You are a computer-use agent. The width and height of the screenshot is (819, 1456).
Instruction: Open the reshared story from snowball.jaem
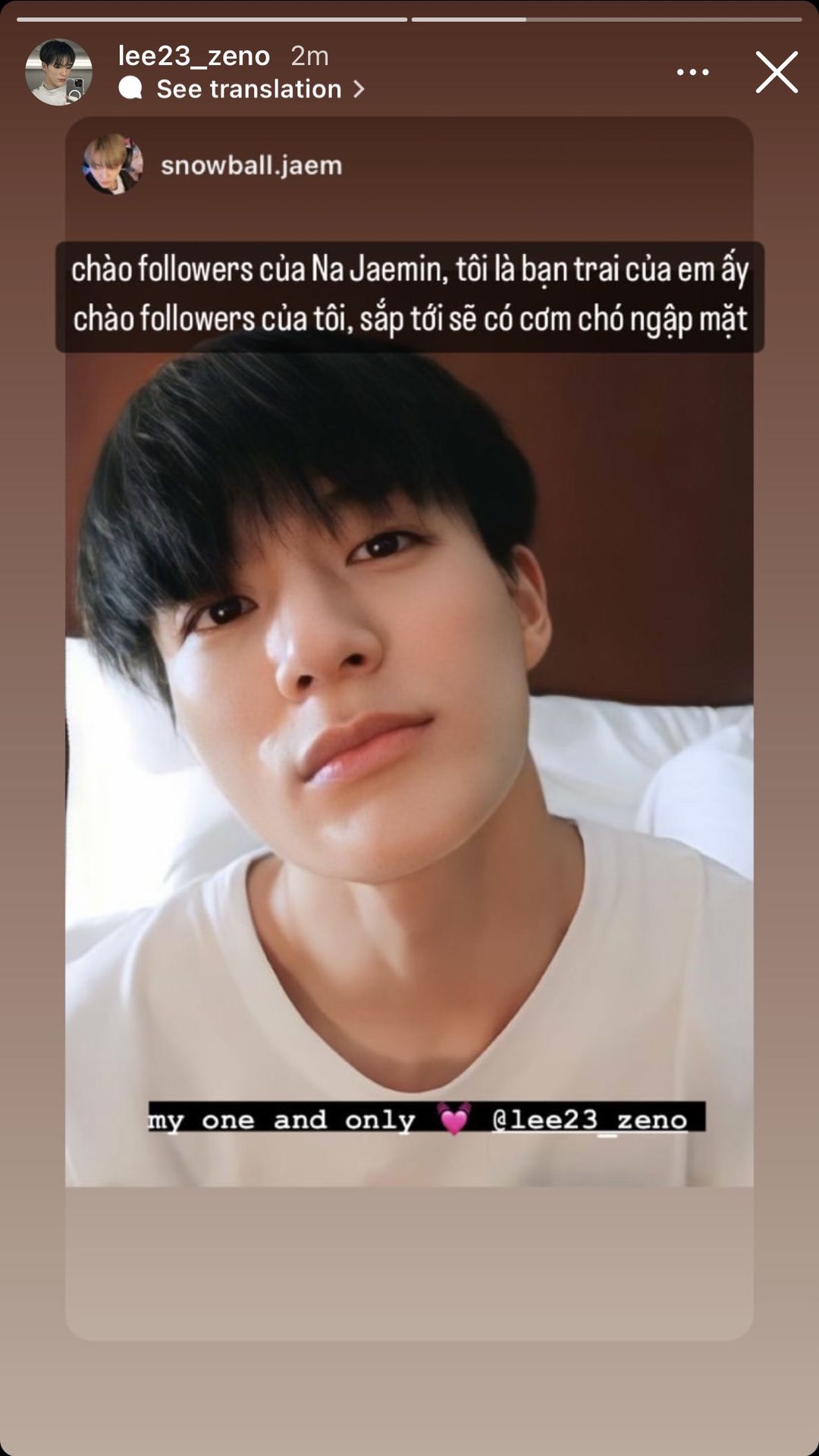[x=409, y=758]
